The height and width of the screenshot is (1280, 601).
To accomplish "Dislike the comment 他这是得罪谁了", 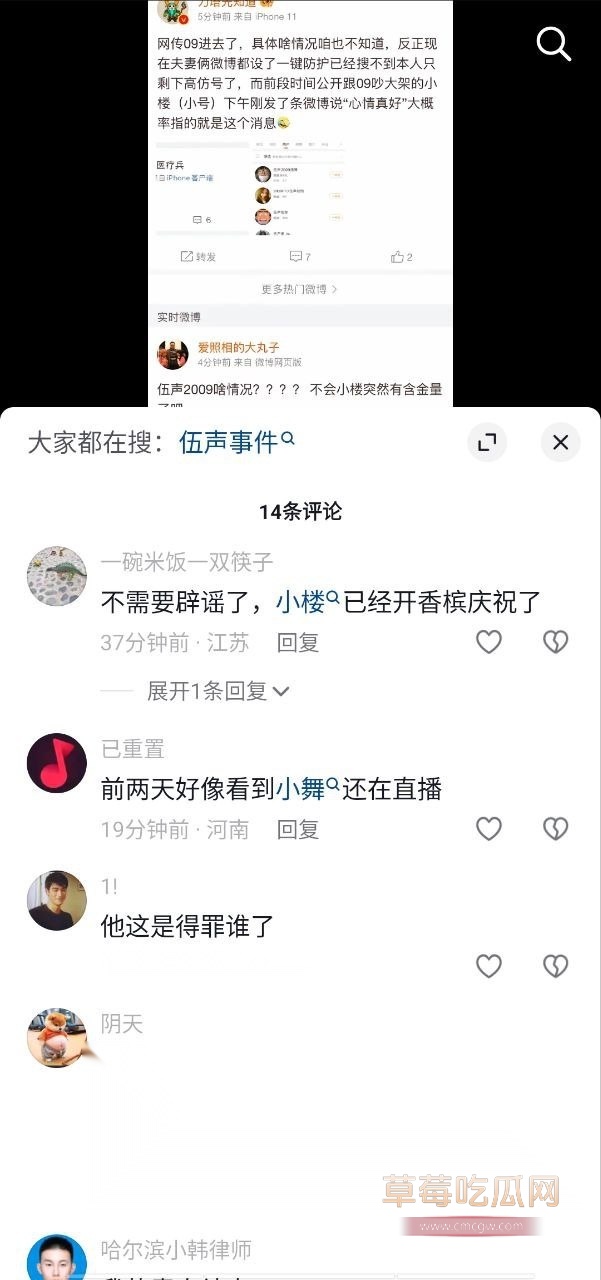I will (x=555, y=965).
